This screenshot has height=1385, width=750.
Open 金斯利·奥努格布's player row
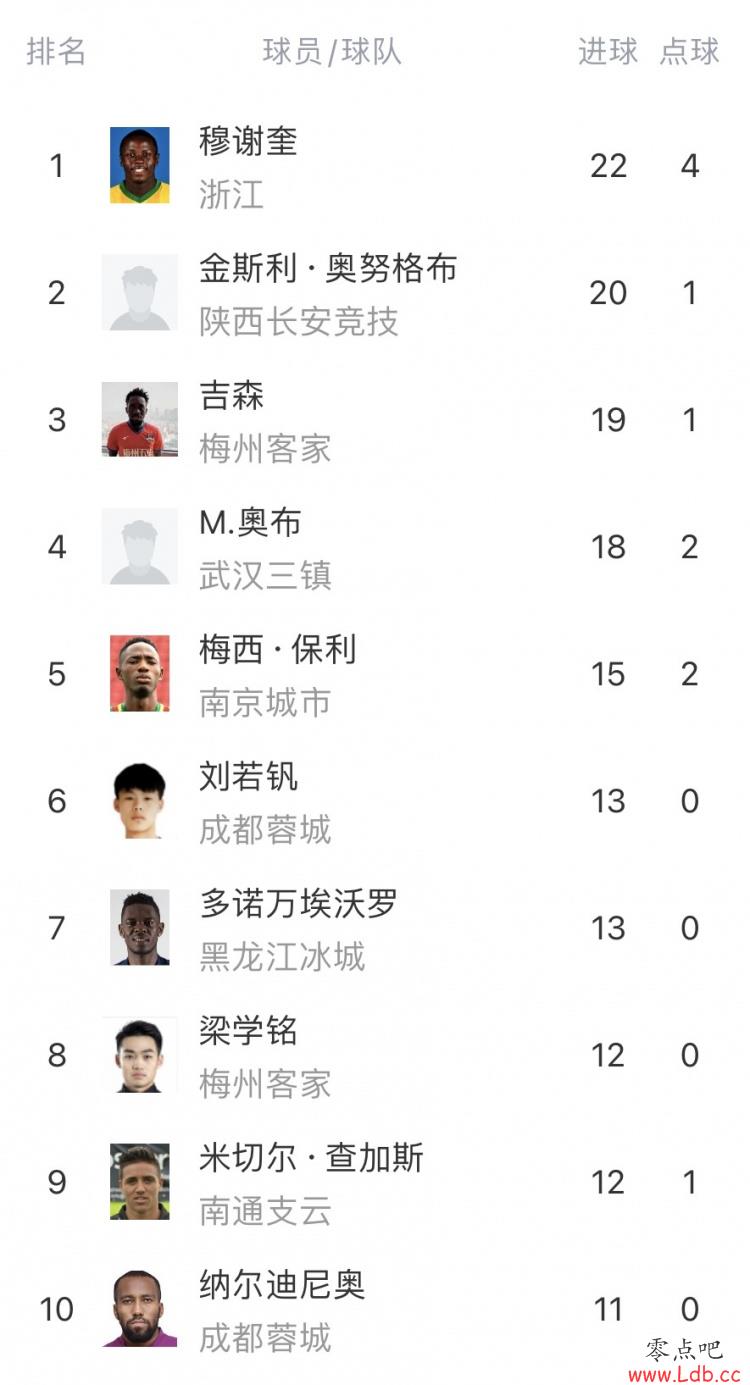[x=375, y=293]
